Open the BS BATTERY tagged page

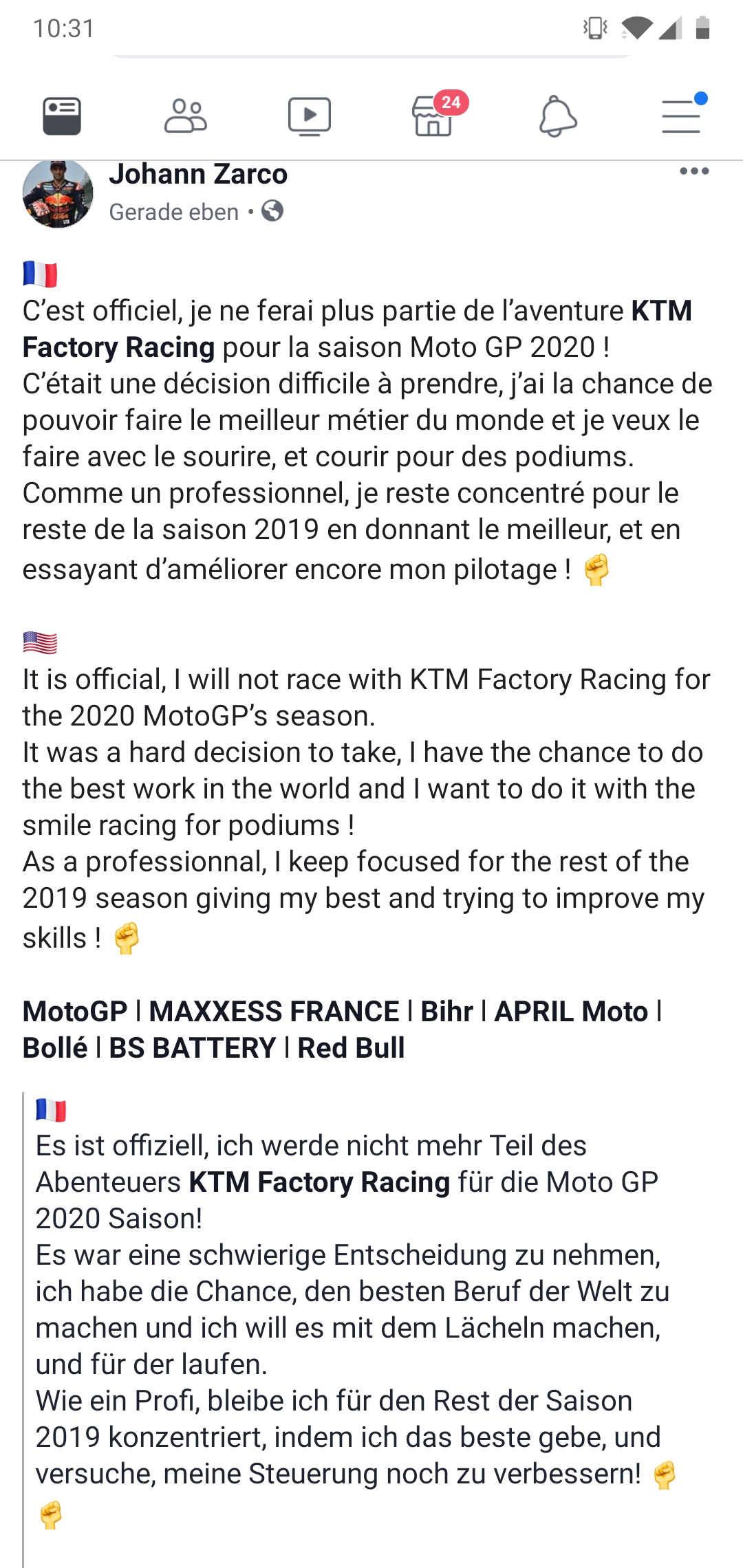tap(193, 1048)
